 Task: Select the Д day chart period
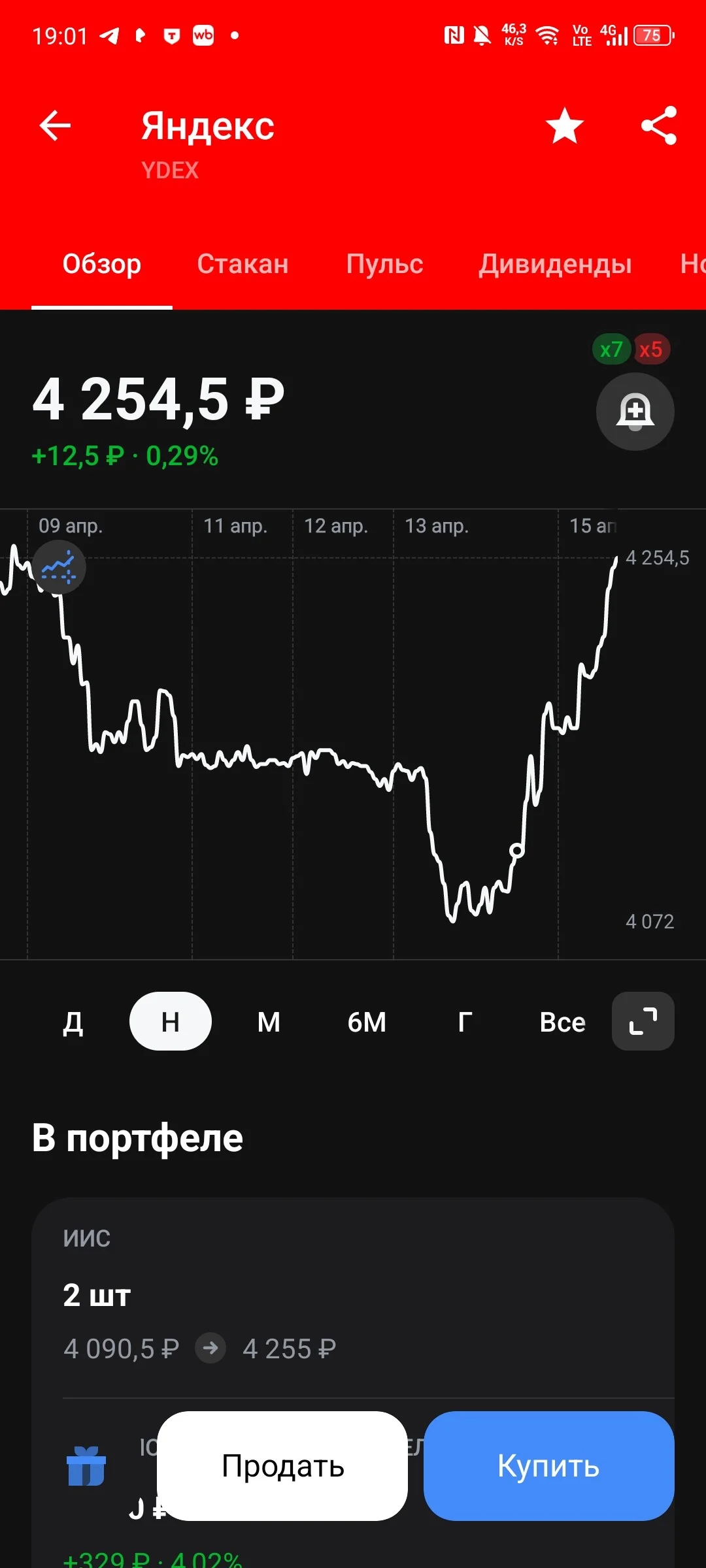click(x=73, y=1021)
